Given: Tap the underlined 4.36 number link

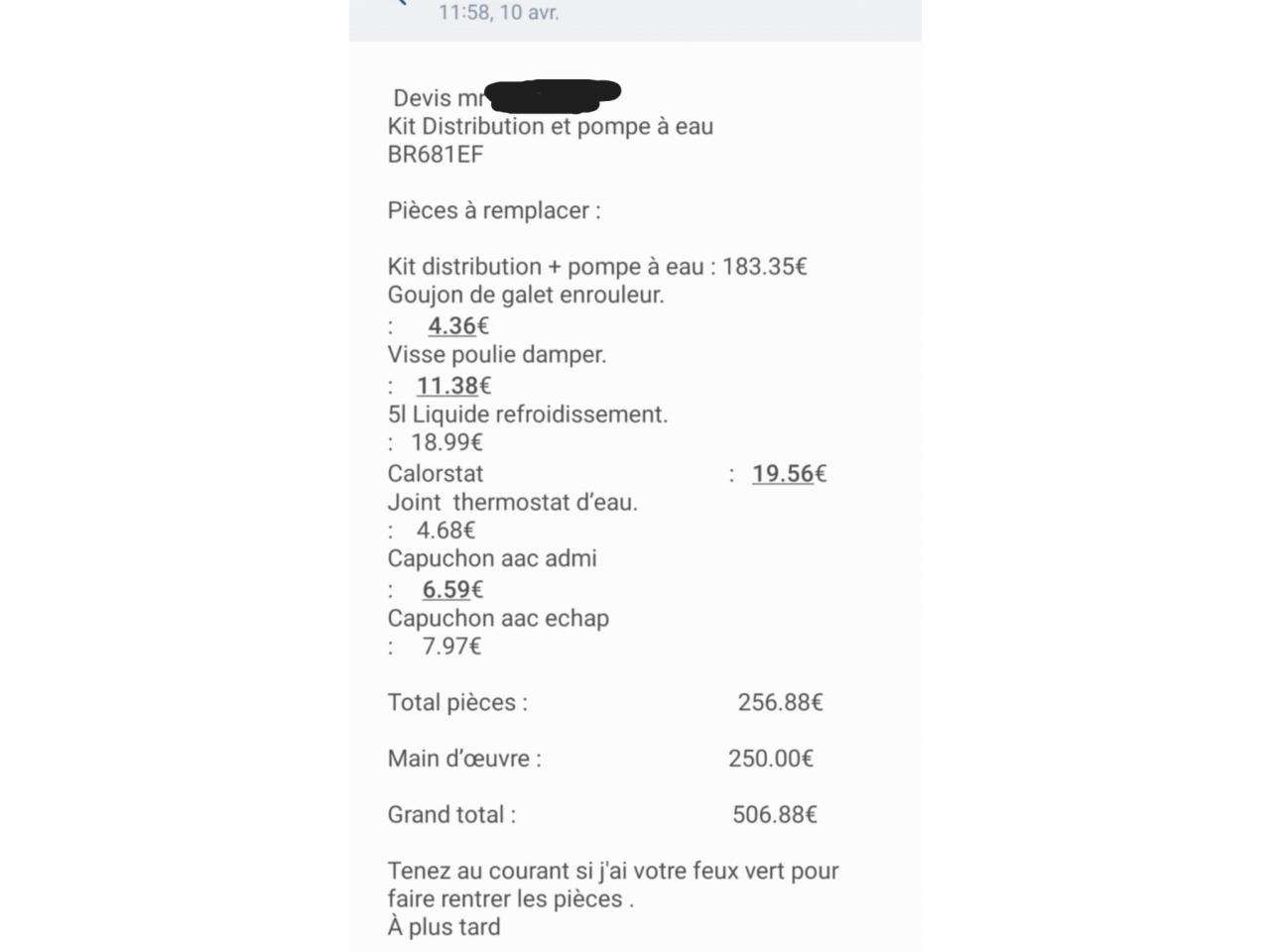Looking at the screenshot, I should [451, 326].
